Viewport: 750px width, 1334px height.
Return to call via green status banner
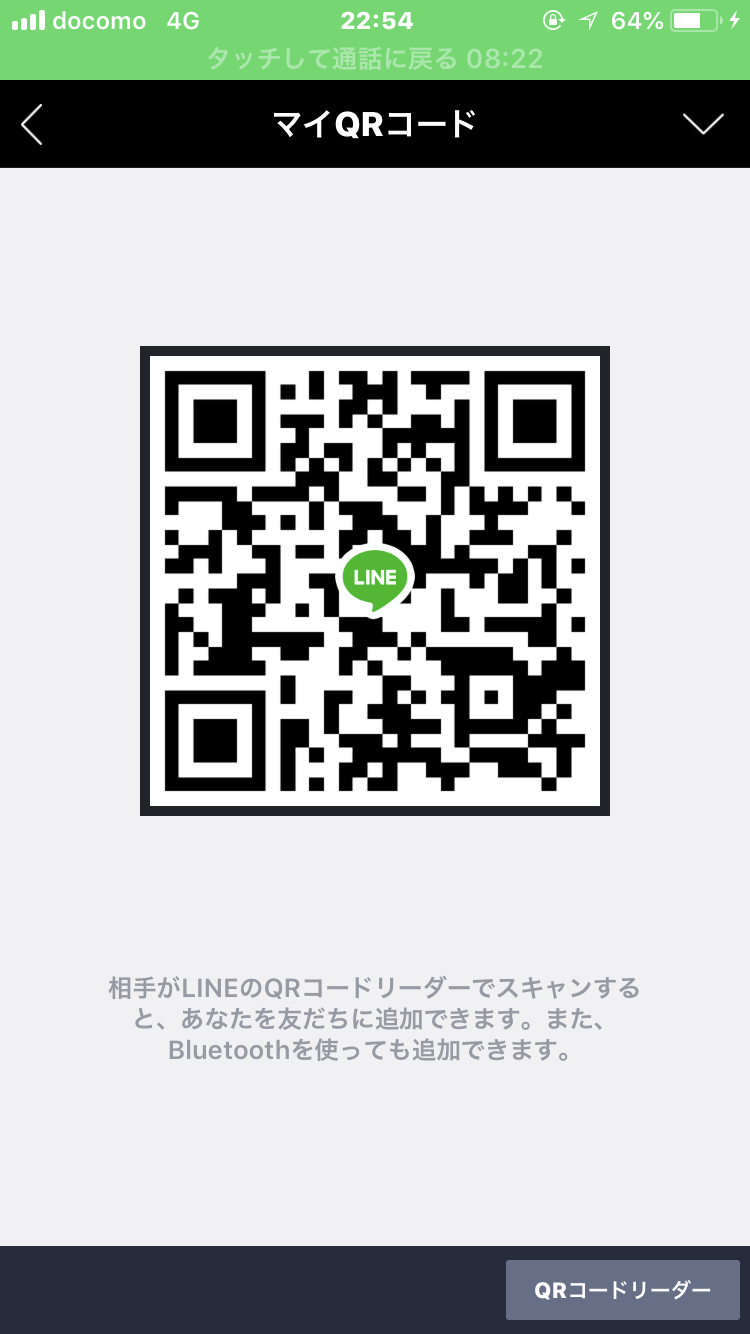click(x=375, y=59)
